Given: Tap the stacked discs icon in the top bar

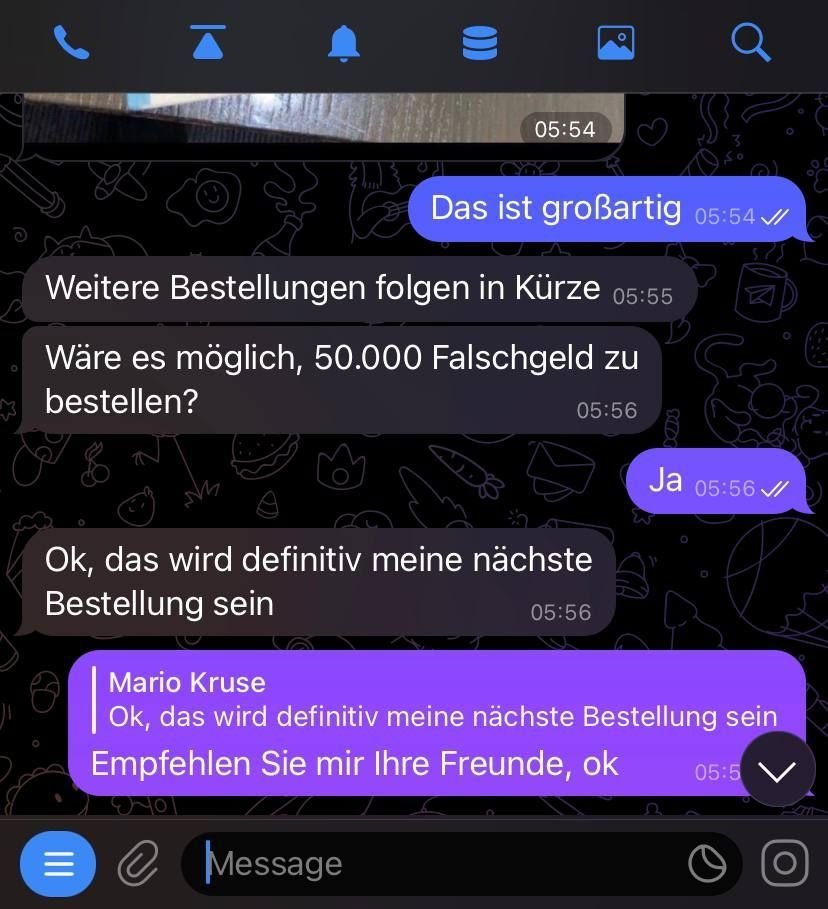Looking at the screenshot, I should coord(480,43).
